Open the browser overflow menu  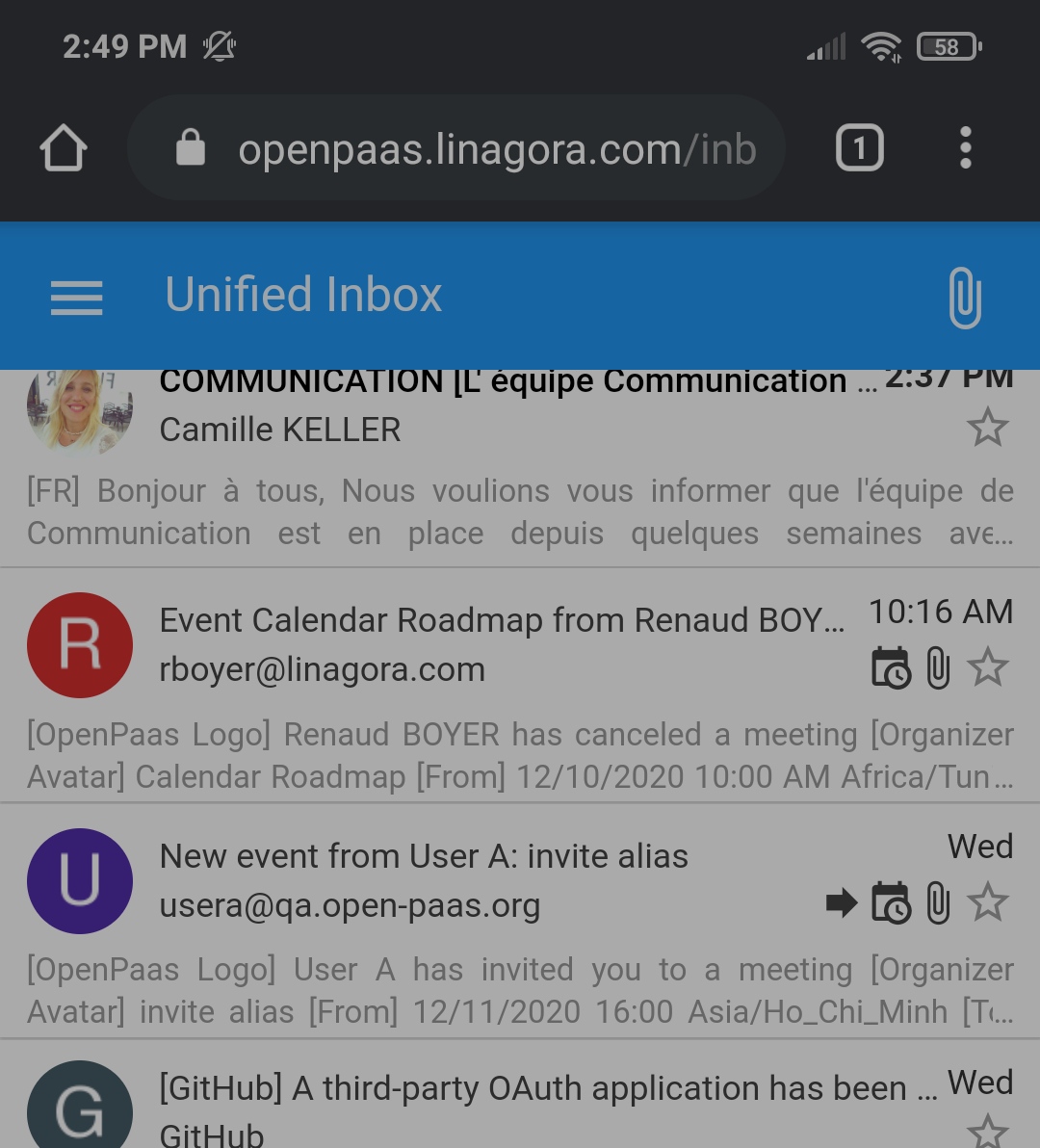(965, 147)
